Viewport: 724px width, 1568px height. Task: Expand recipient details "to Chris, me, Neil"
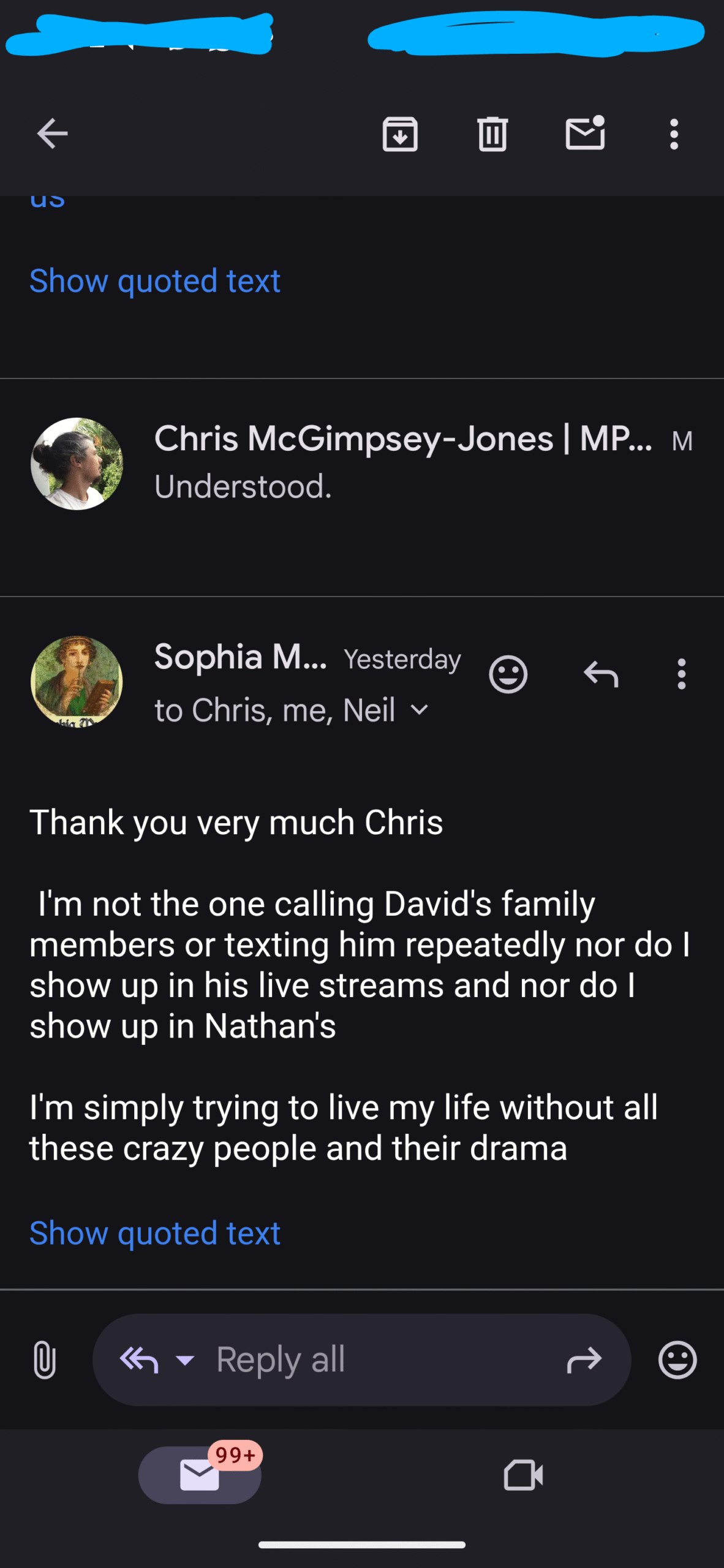[292, 710]
